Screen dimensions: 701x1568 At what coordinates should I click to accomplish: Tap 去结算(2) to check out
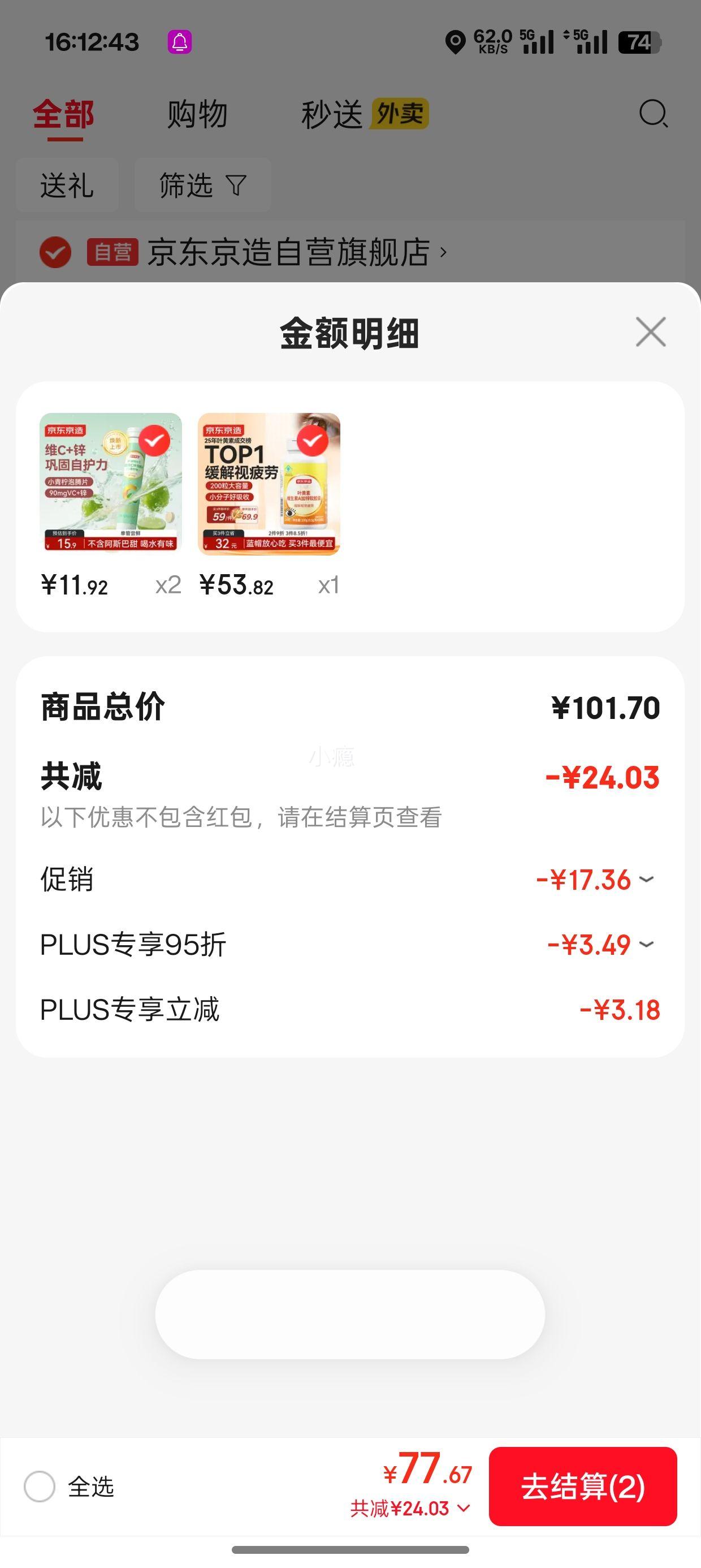pyautogui.click(x=582, y=1486)
